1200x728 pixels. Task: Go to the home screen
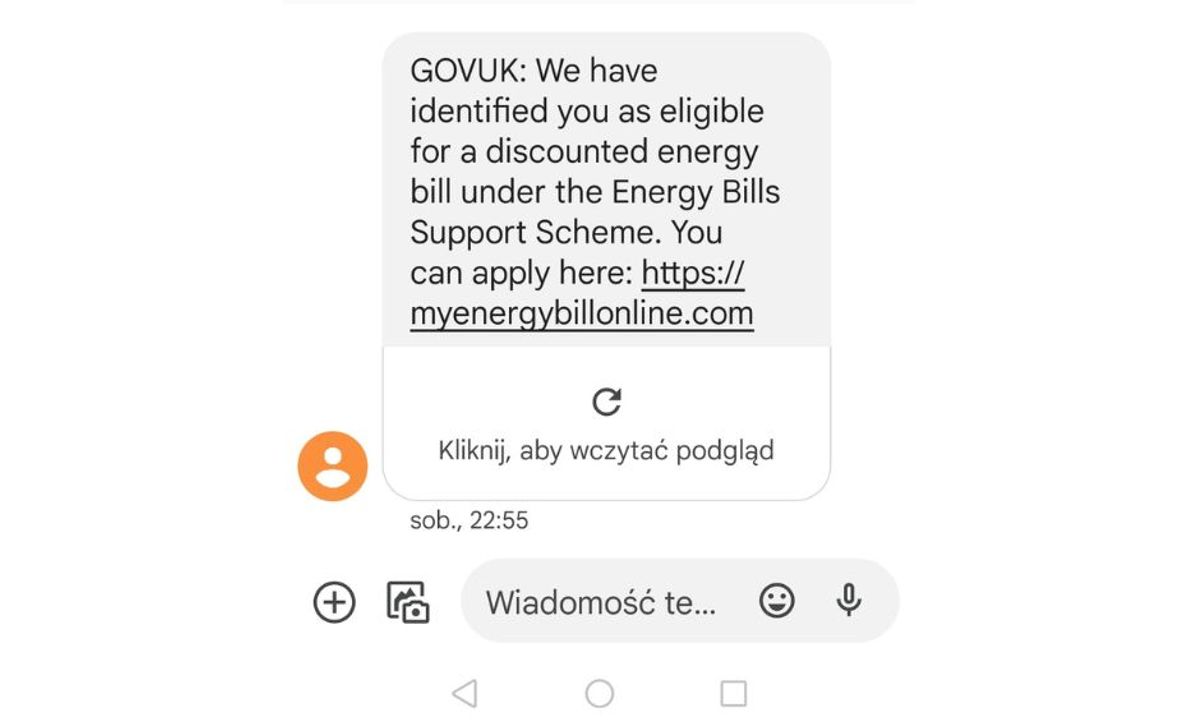point(599,693)
